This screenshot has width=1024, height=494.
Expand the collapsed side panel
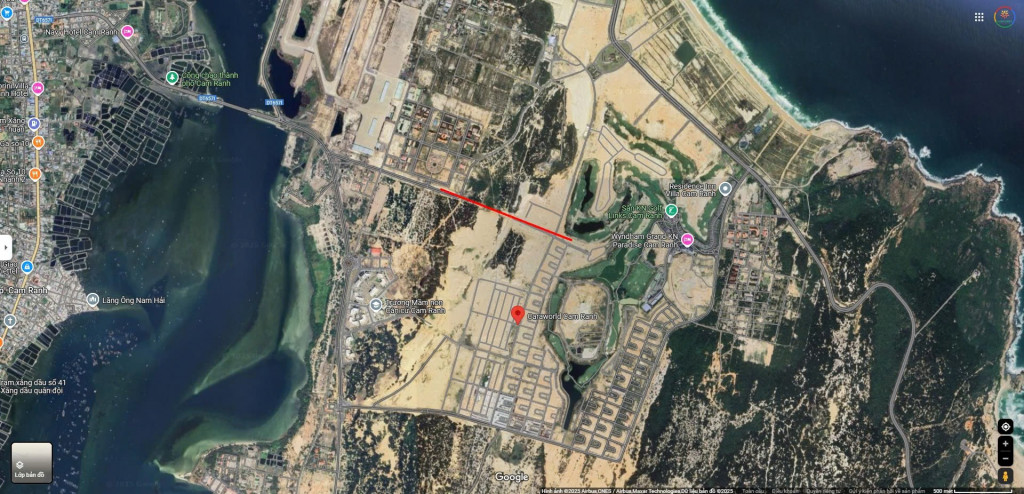6,245
